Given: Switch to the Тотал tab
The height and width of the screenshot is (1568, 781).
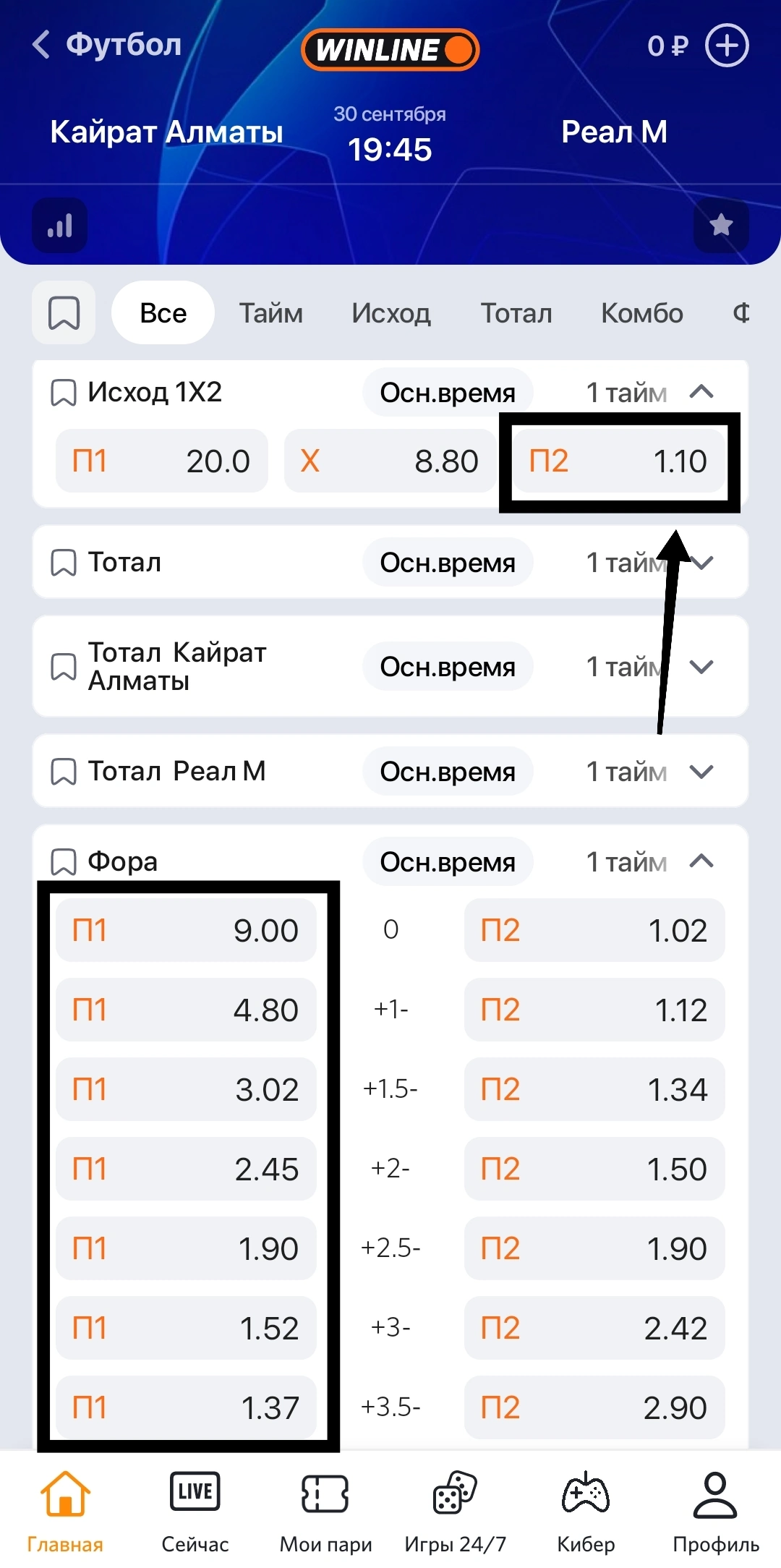Looking at the screenshot, I should (516, 313).
